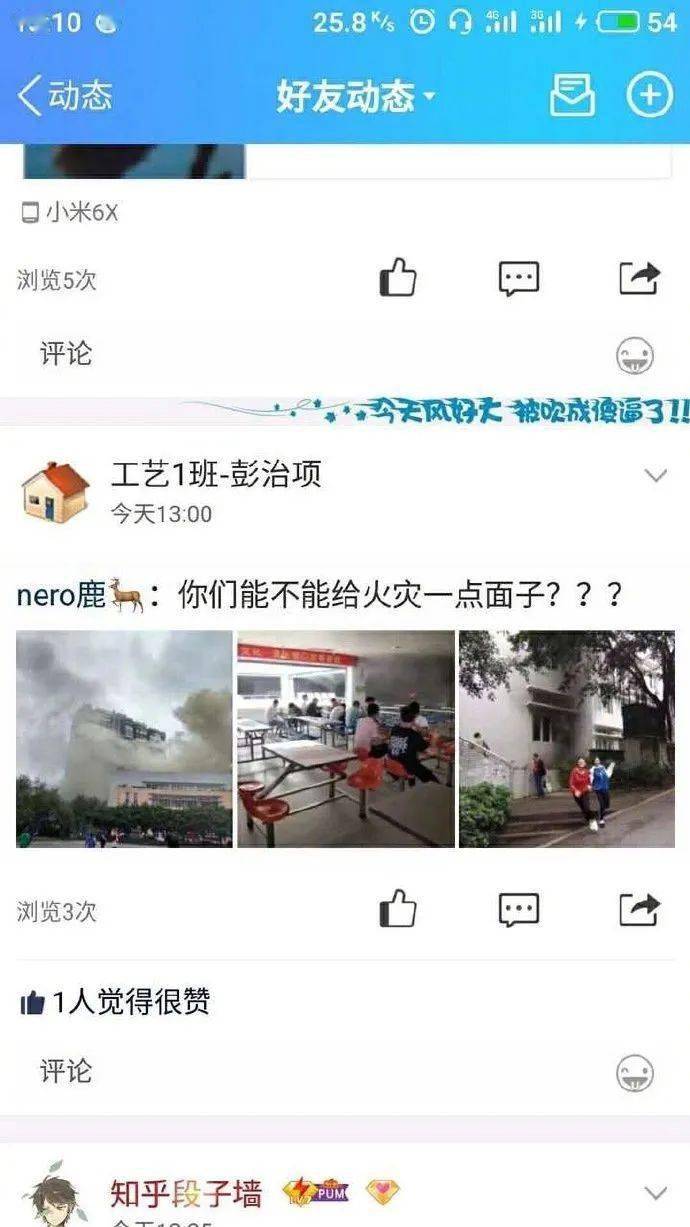Go back to 动态

click(x=65, y=96)
